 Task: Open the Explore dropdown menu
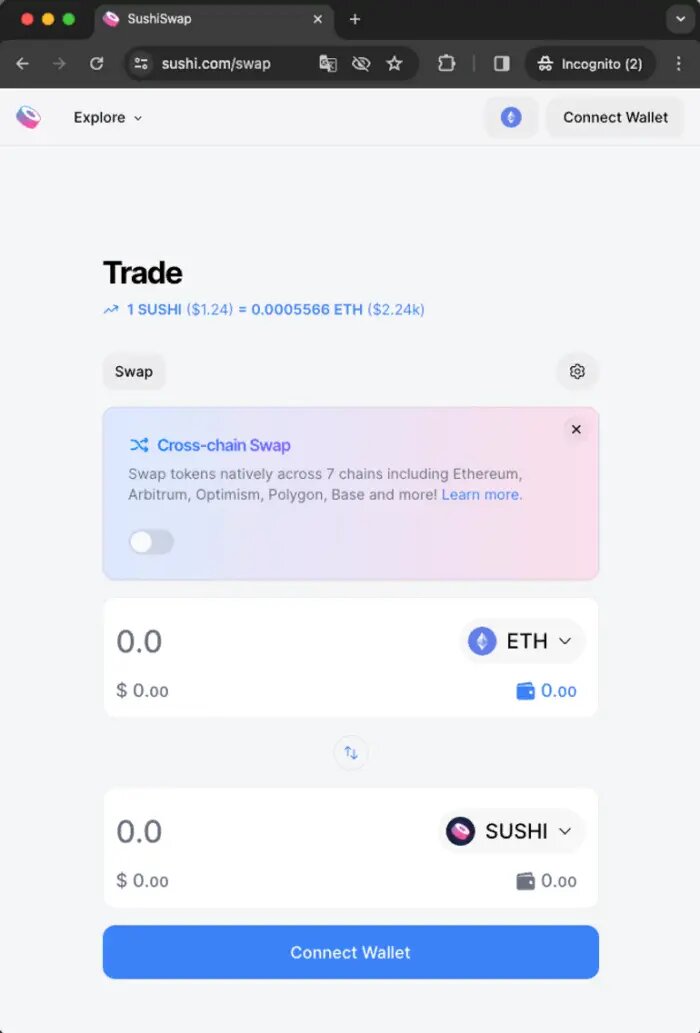(108, 118)
